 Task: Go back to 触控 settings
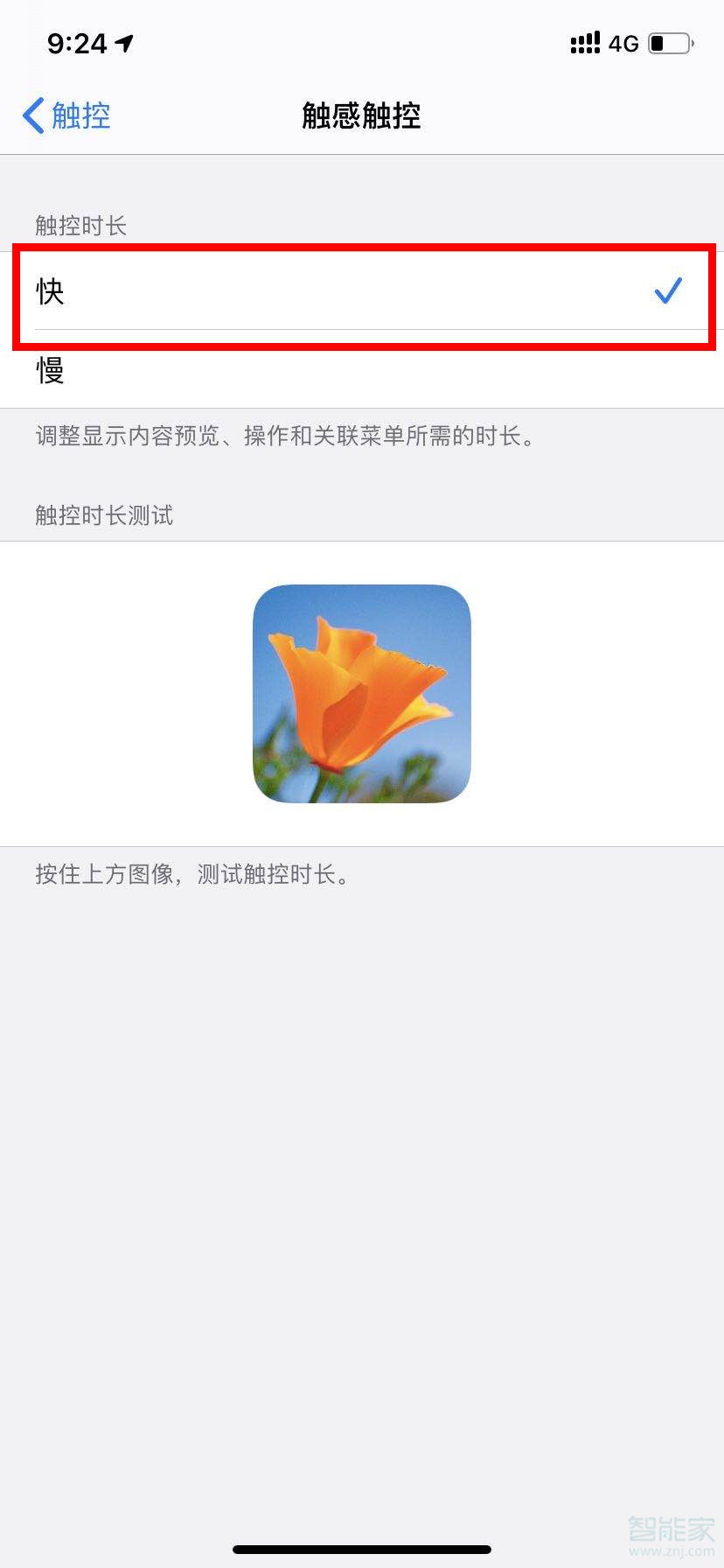tap(66, 115)
